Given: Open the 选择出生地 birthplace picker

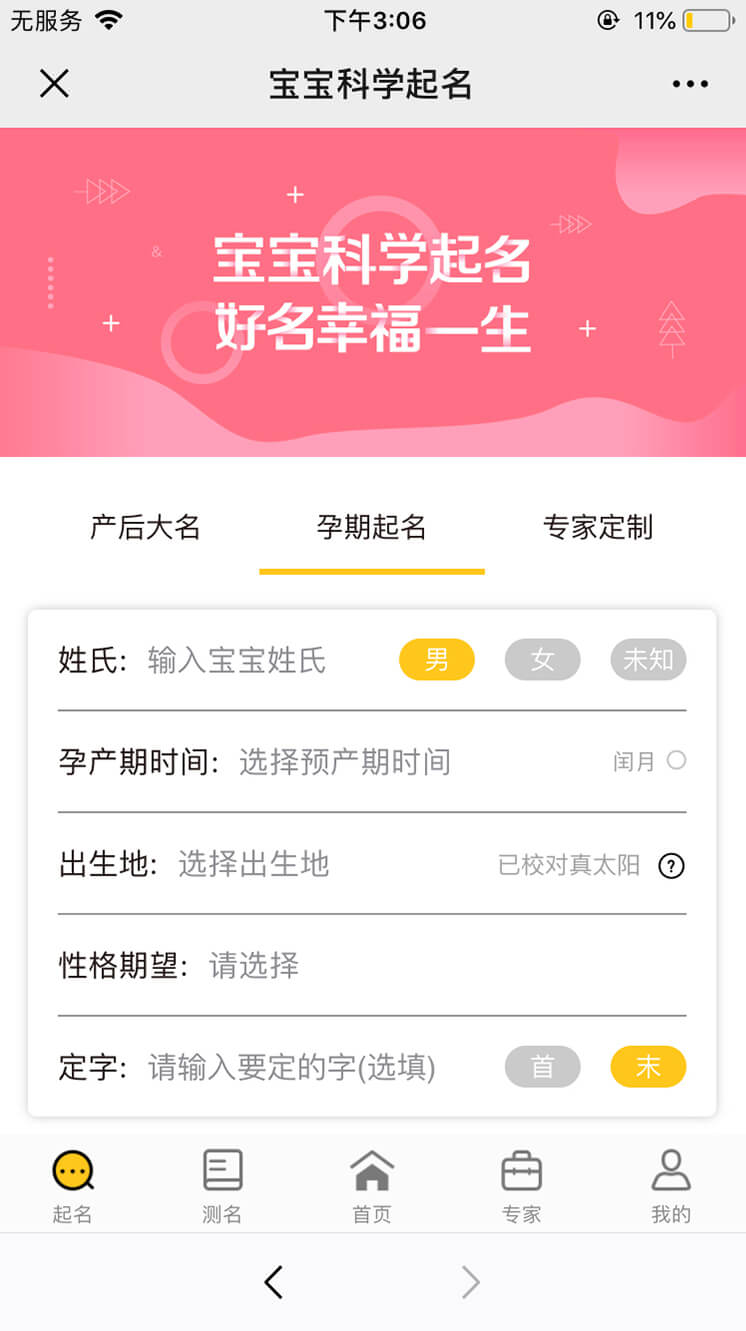Looking at the screenshot, I should 254,864.
